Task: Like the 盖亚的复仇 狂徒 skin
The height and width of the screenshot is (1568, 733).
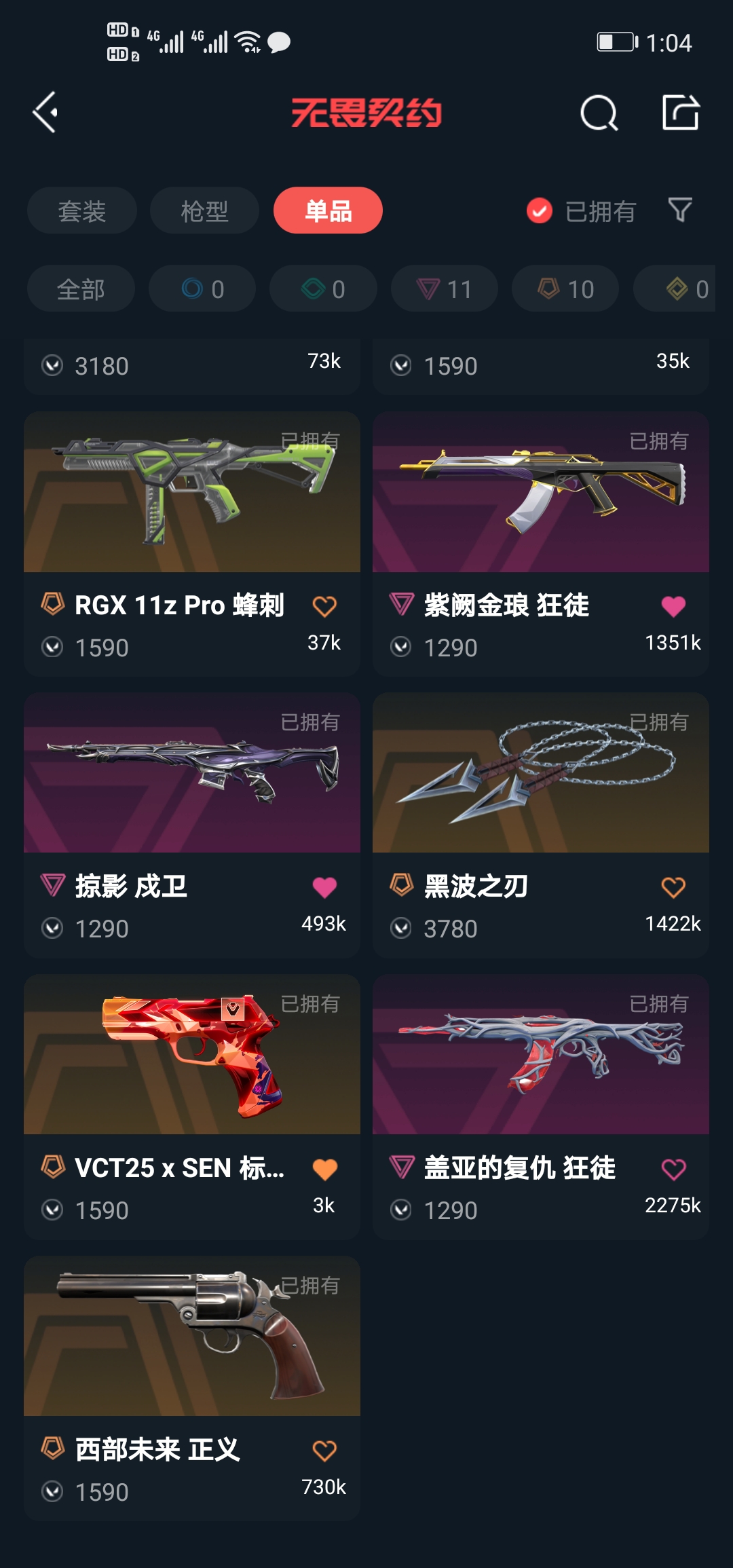Action: 673,1169
